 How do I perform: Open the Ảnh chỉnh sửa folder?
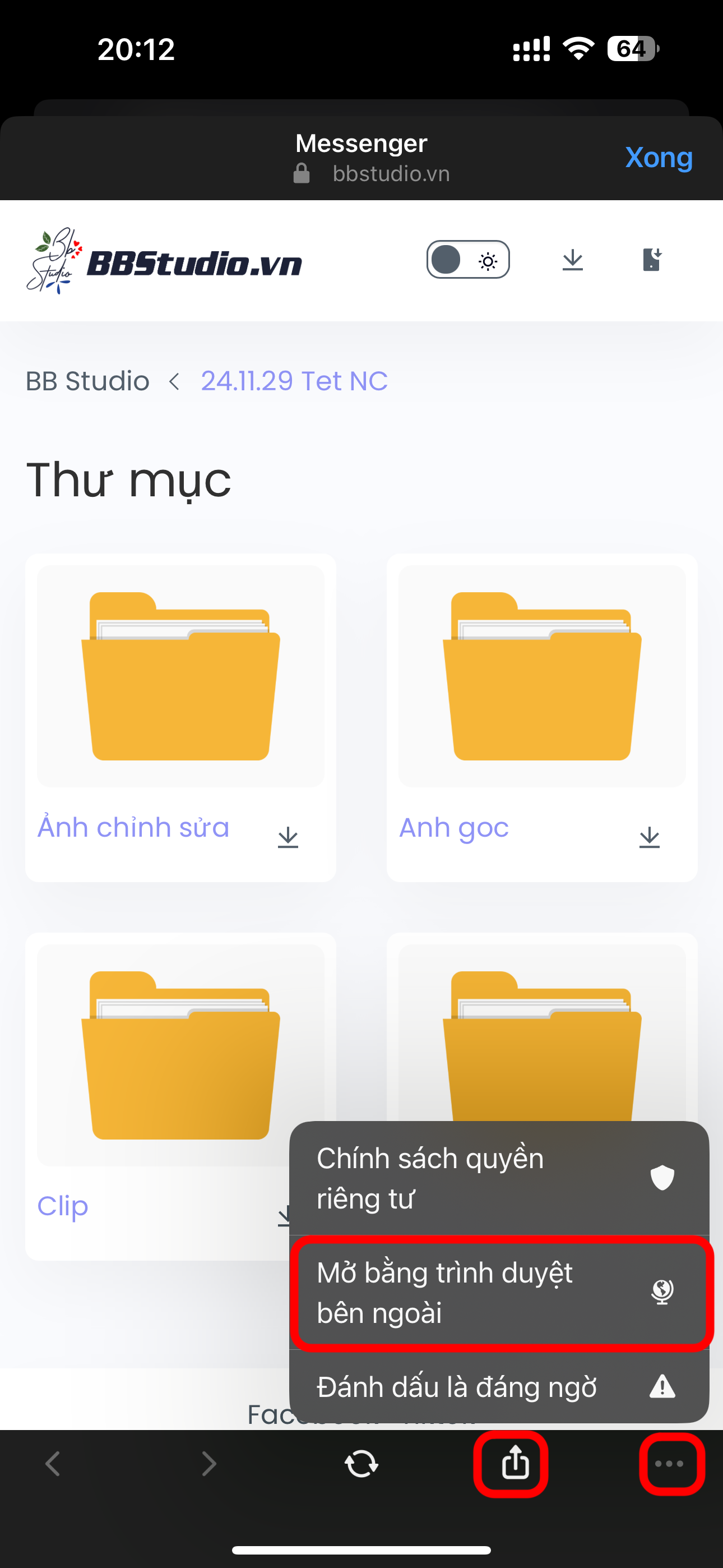point(180,676)
